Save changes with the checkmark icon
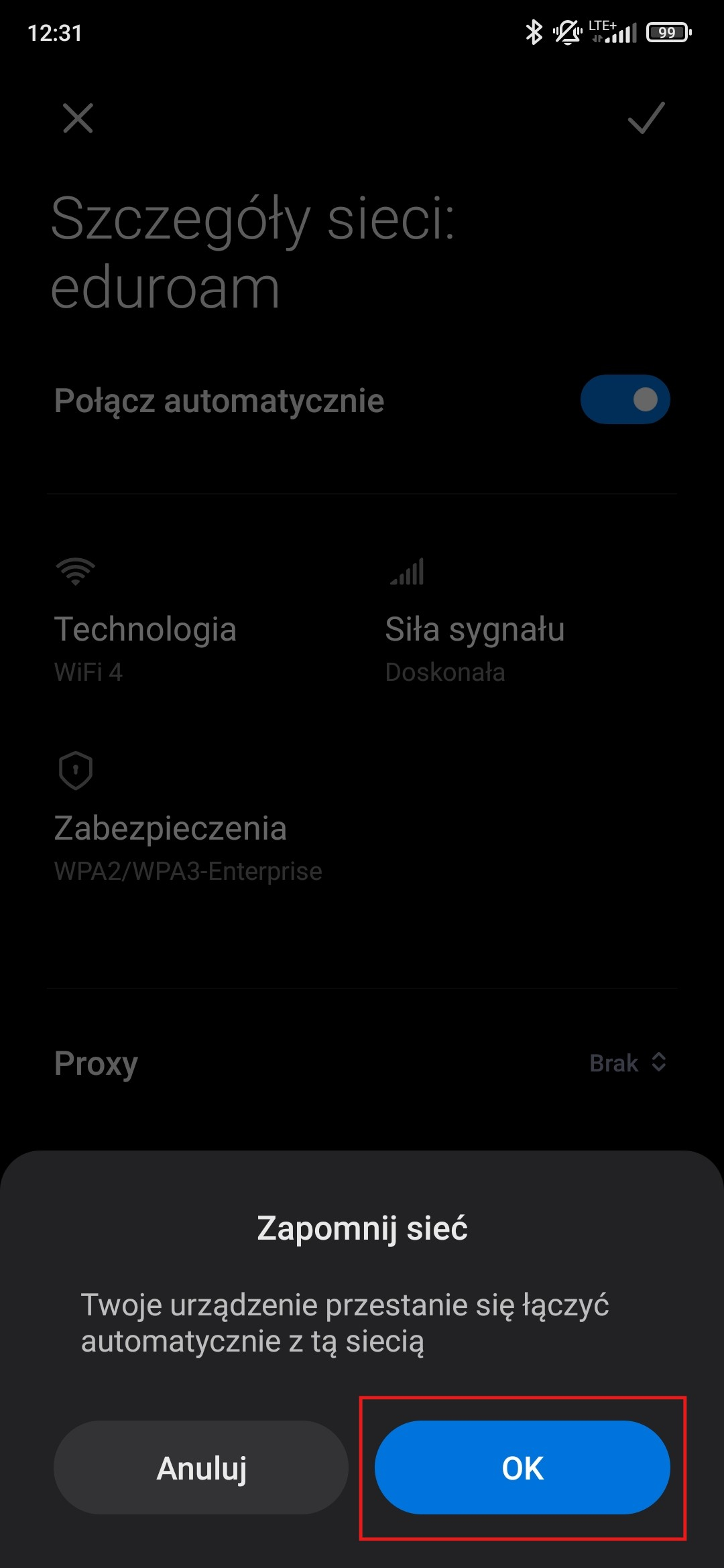 point(646,119)
